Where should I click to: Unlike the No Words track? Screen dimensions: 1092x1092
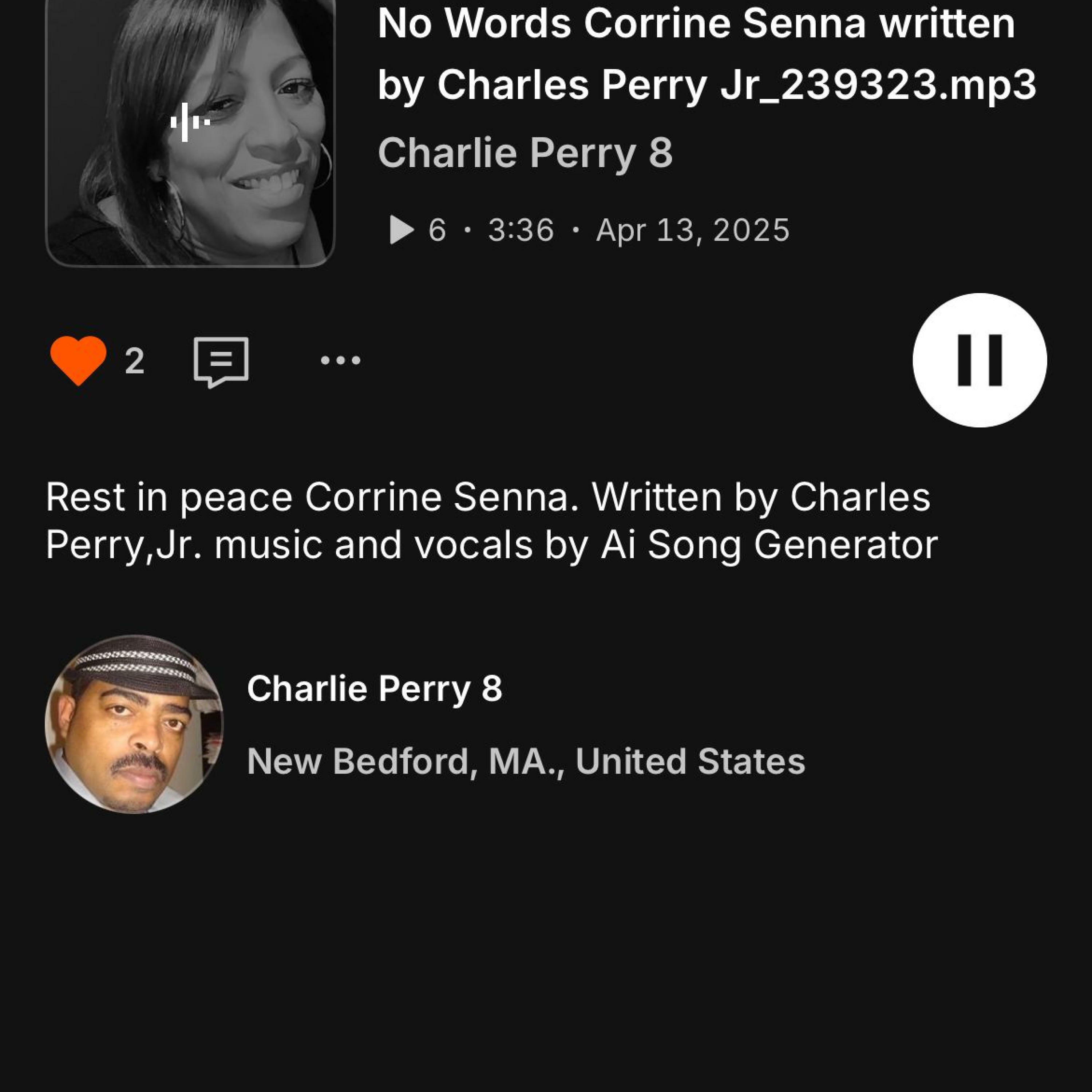point(79,360)
